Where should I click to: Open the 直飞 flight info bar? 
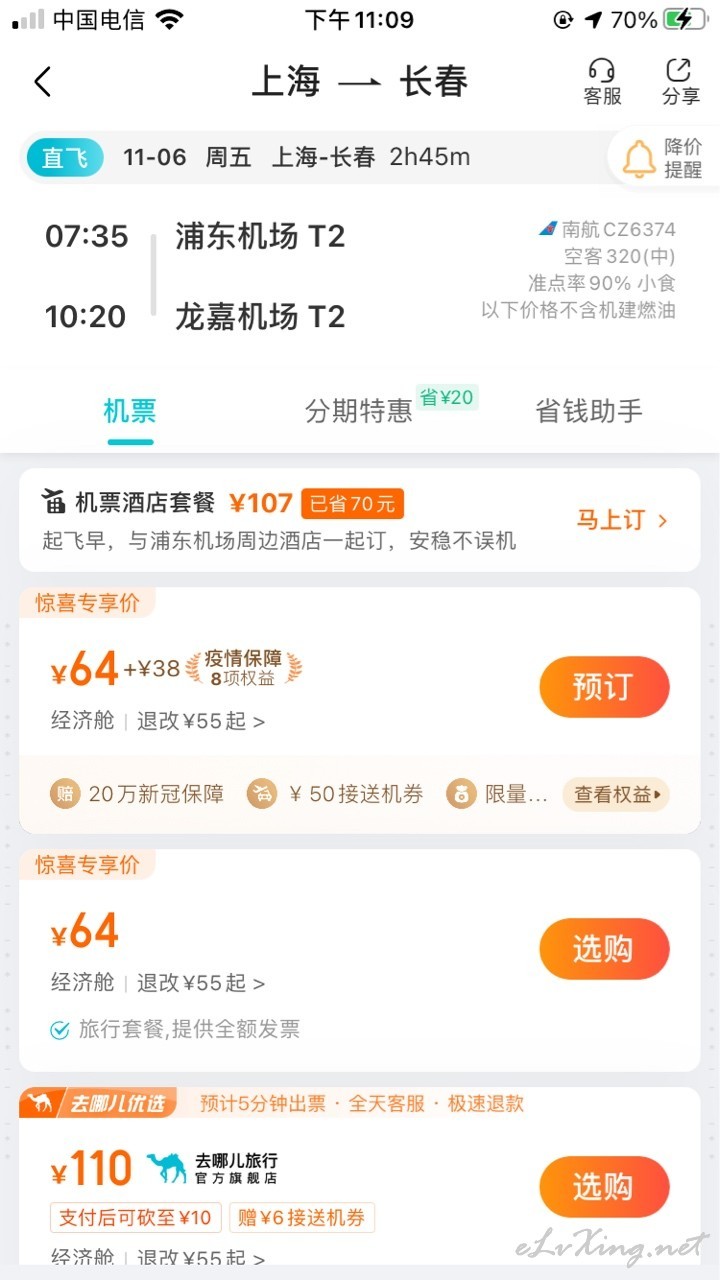tap(310, 158)
